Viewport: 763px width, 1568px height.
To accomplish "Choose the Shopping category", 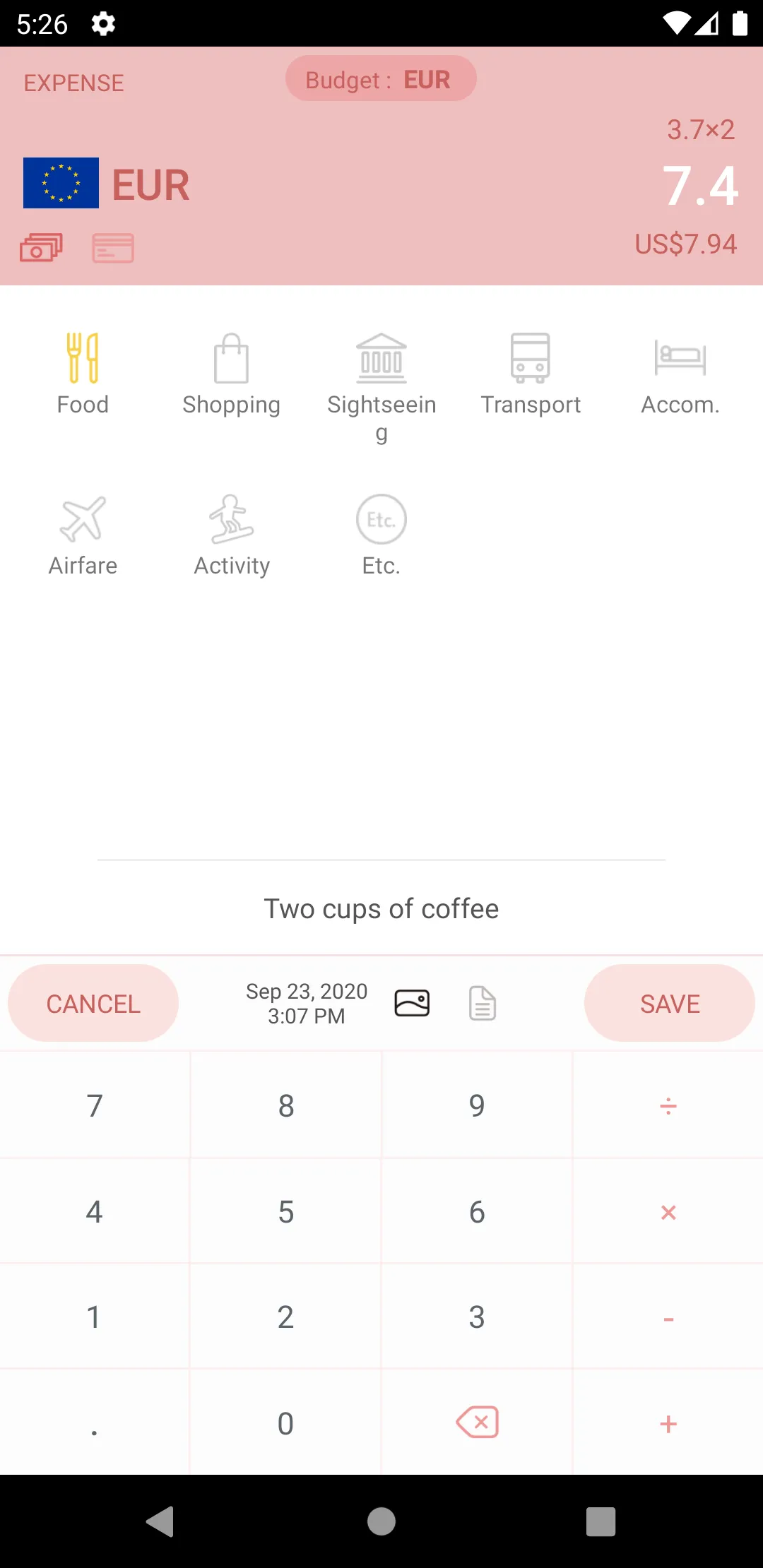I will click(x=231, y=374).
